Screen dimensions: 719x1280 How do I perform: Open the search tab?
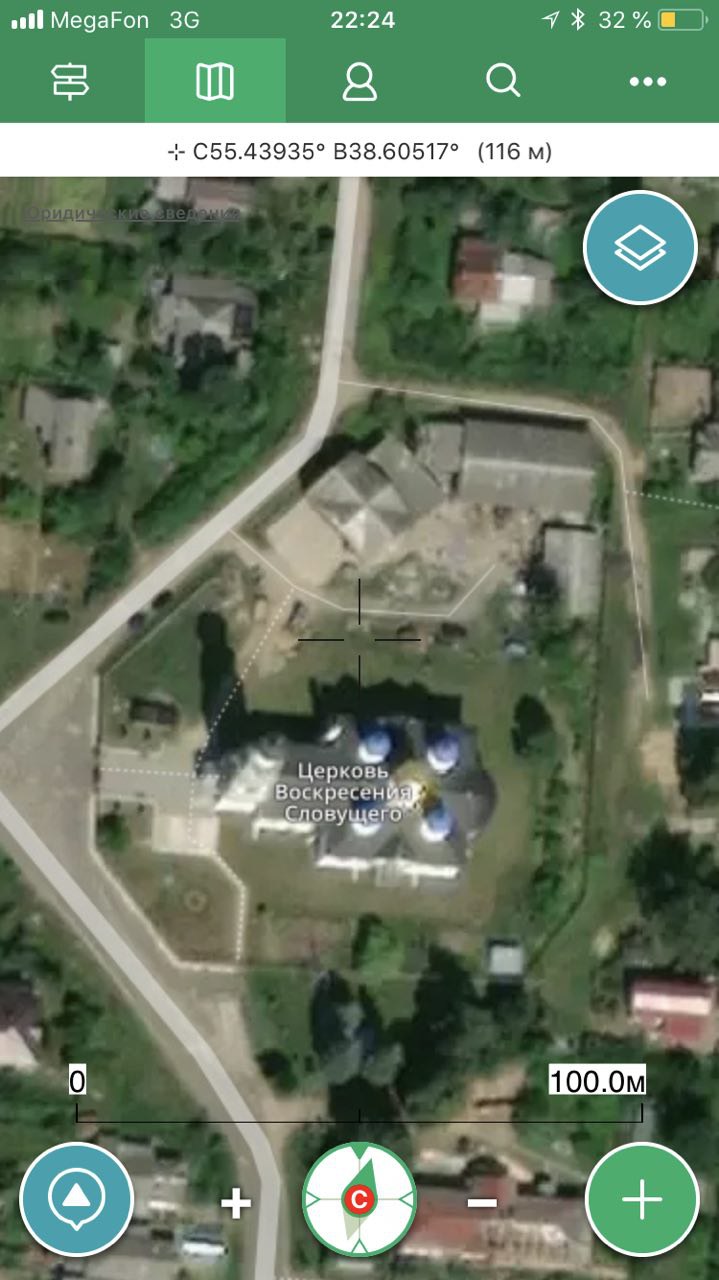point(503,81)
